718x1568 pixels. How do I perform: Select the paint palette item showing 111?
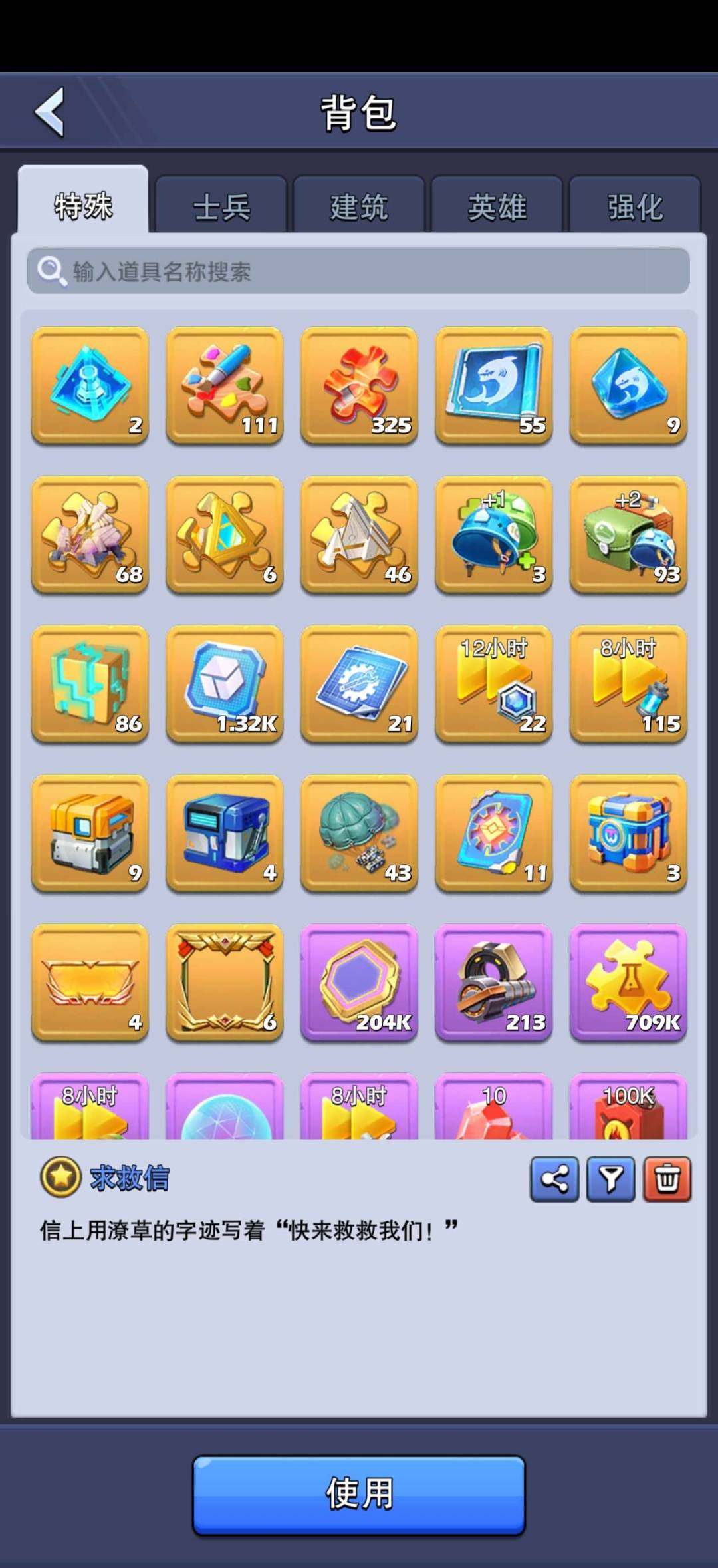pyautogui.click(x=225, y=385)
